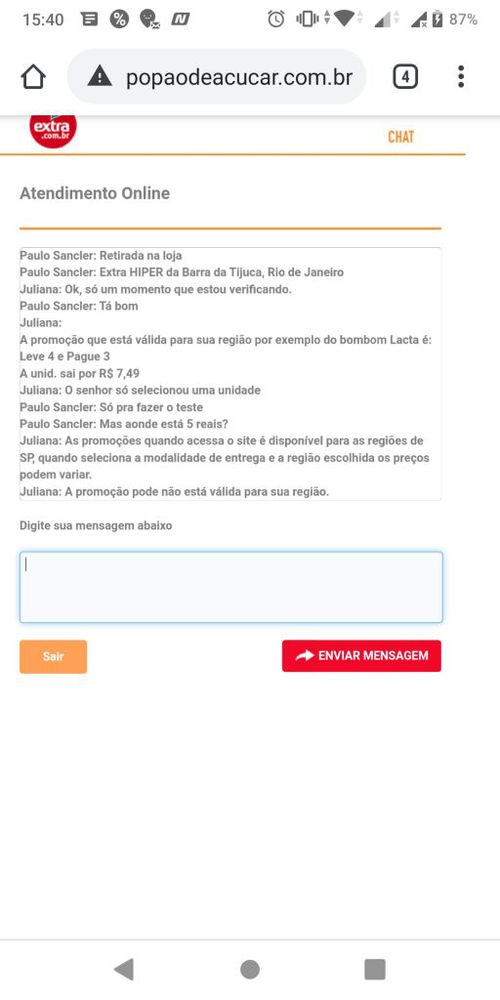Image resolution: width=500 pixels, height=1000 pixels.
Task: Open the browser overflow menu
Action: (x=460, y=77)
